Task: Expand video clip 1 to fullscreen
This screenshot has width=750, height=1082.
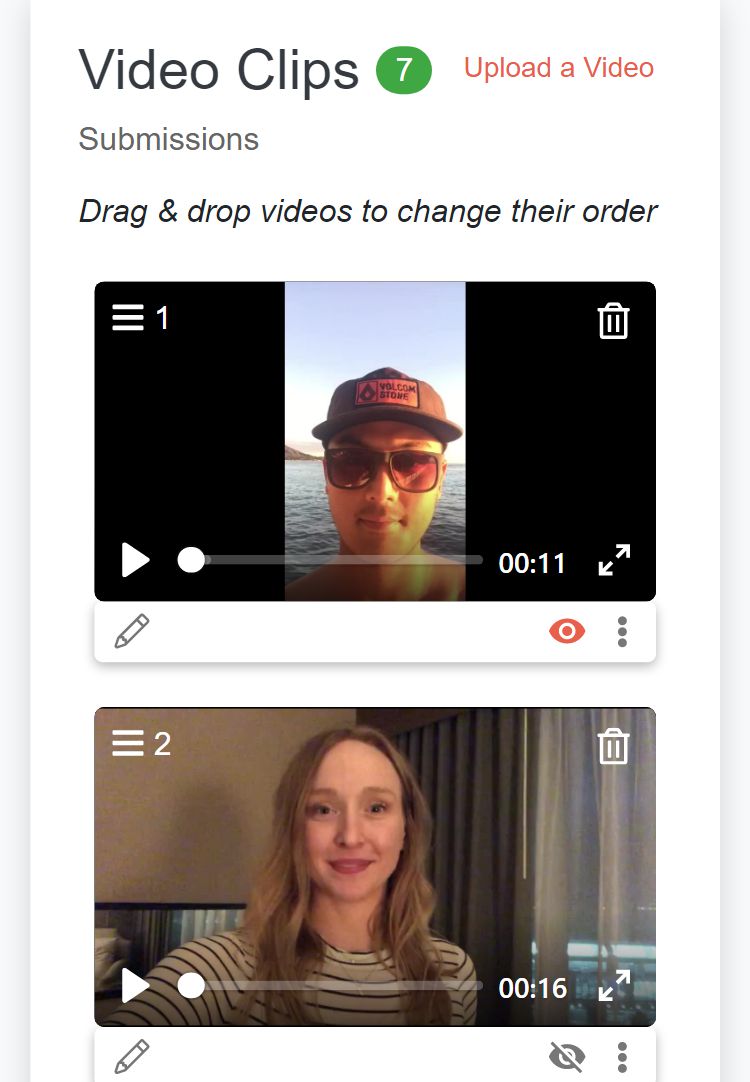Action: 614,560
